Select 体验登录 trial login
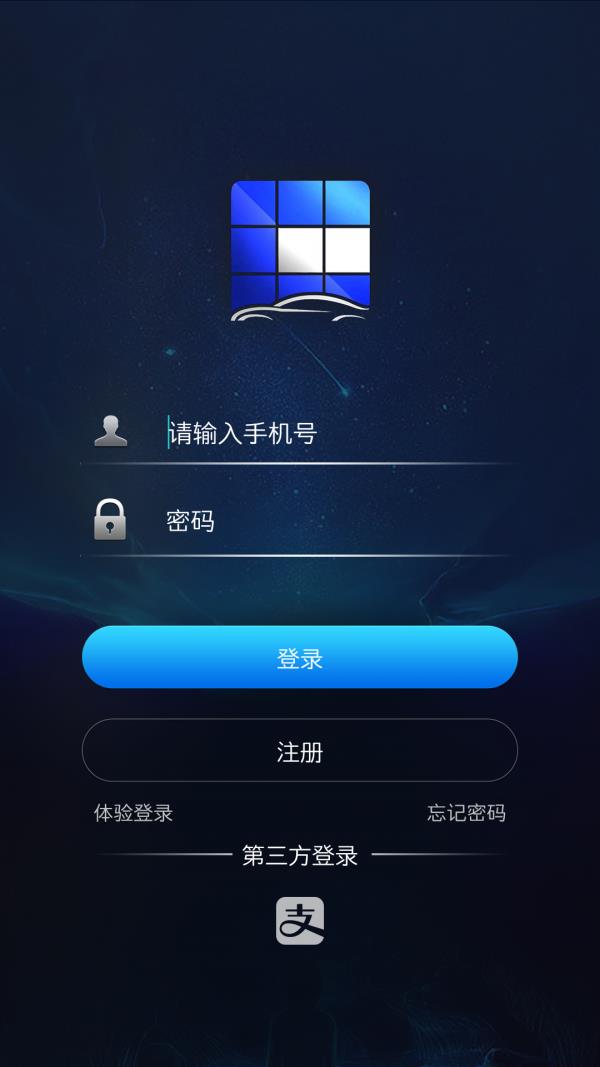Screen dimensions: 600x1067 134,813
